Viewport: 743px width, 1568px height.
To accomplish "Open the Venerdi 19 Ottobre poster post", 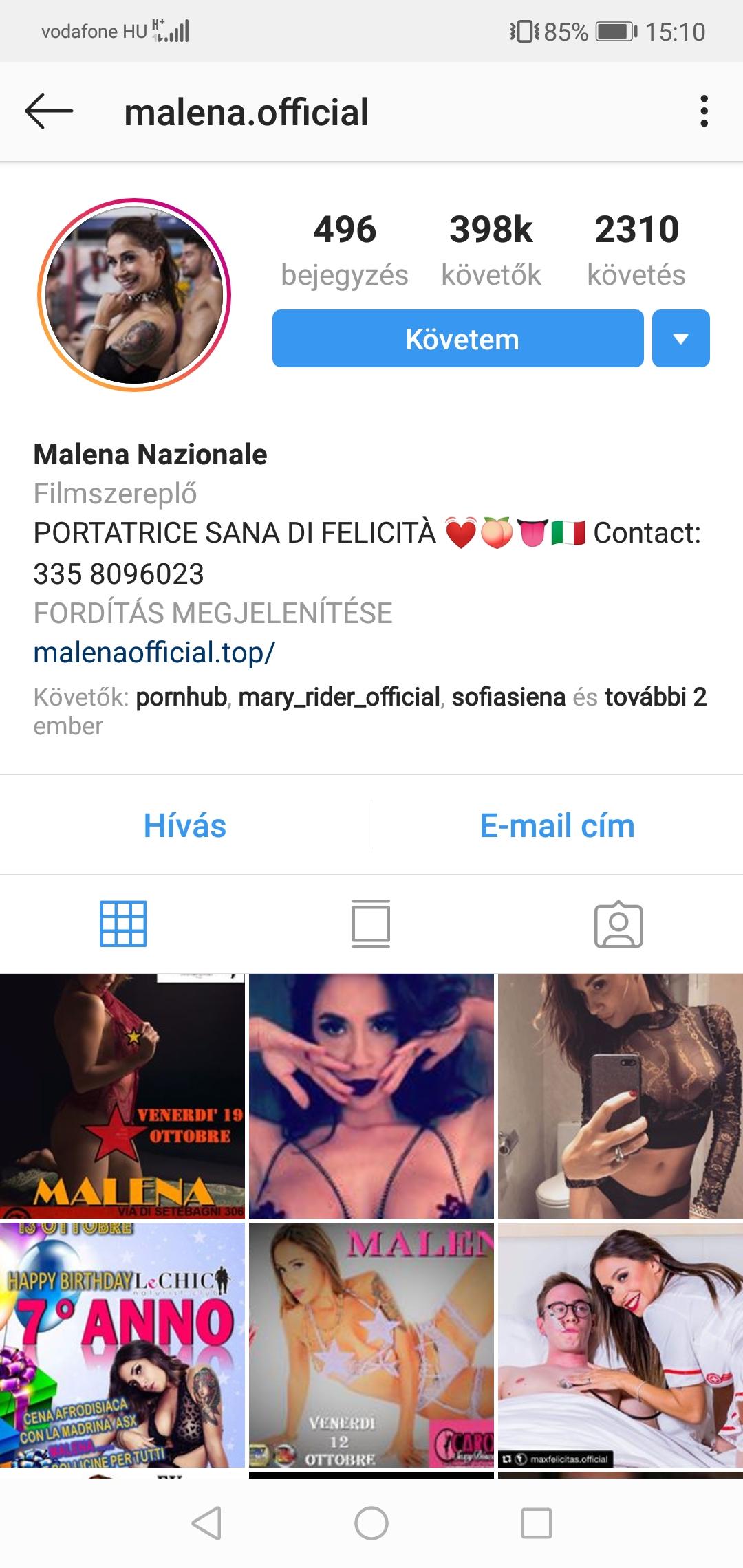I will [122, 1096].
